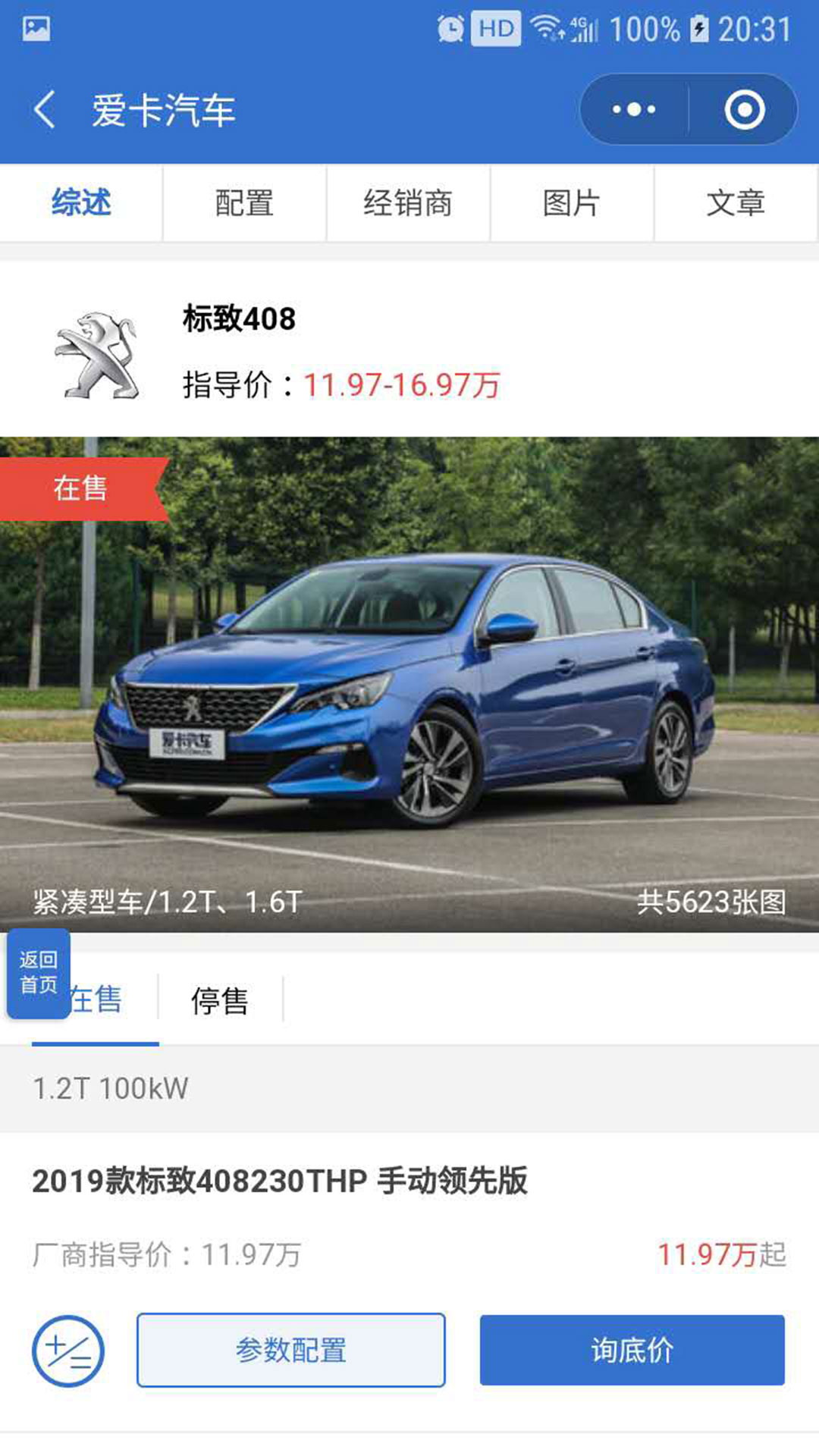Tap the 返回首页 floating button
This screenshot has width=819, height=1456.
[39, 973]
